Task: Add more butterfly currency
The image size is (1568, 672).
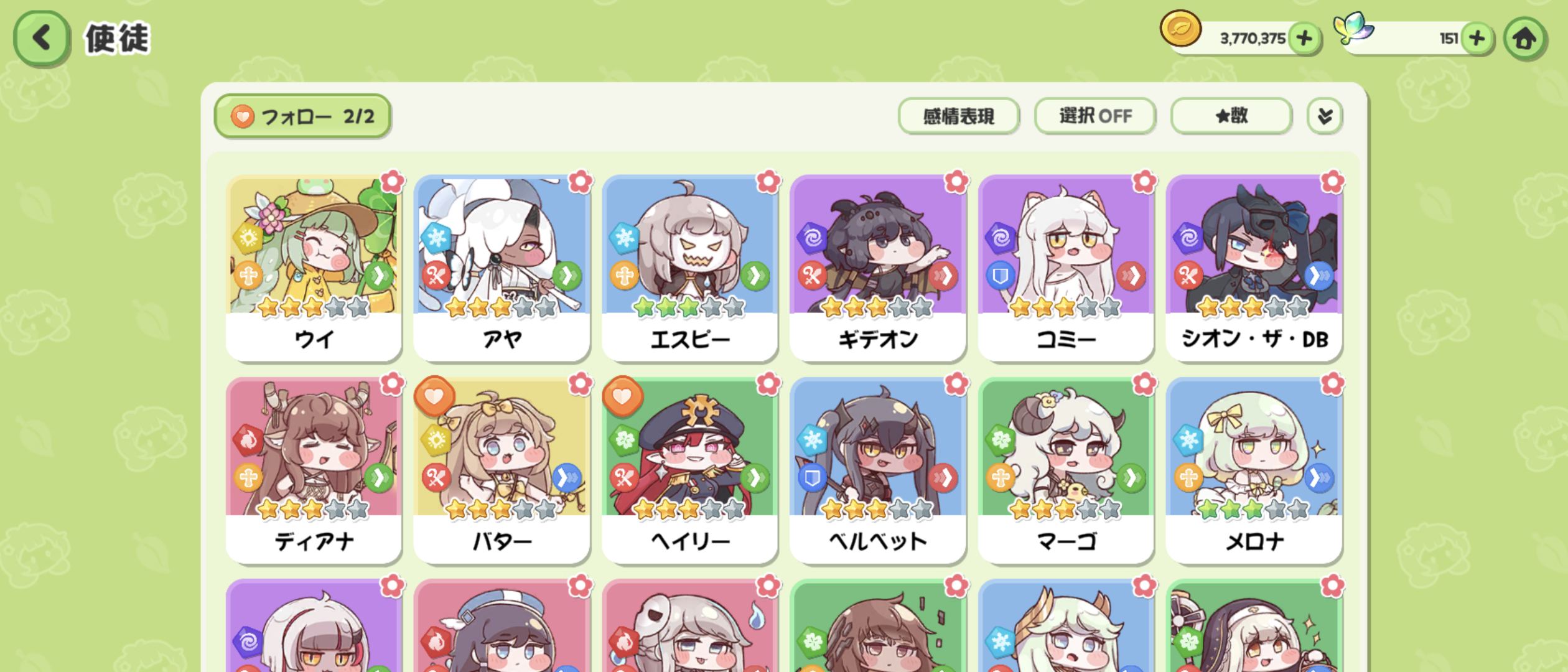Action: click(x=1477, y=39)
